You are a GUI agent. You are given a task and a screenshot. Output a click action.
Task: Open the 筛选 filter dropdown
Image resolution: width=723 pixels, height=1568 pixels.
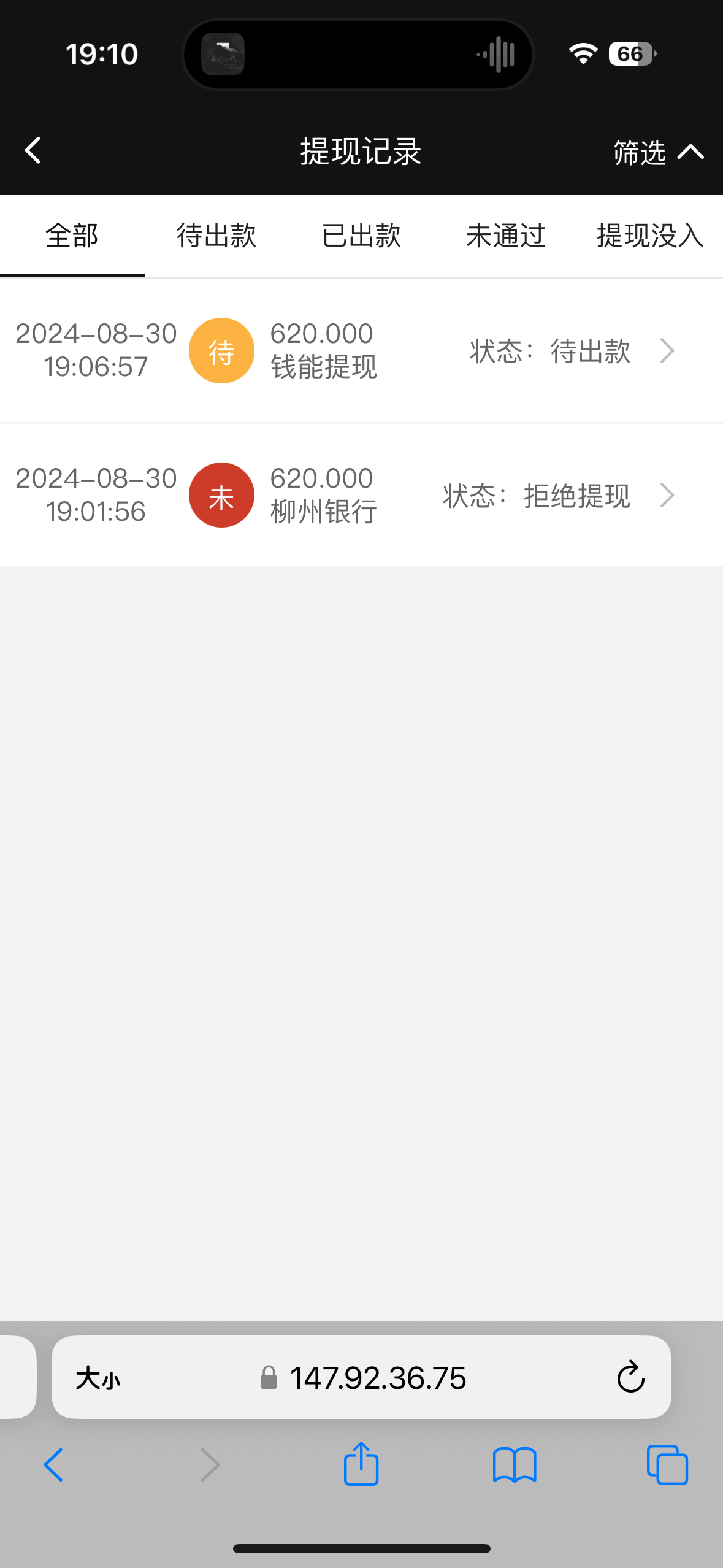coord(658,152)
